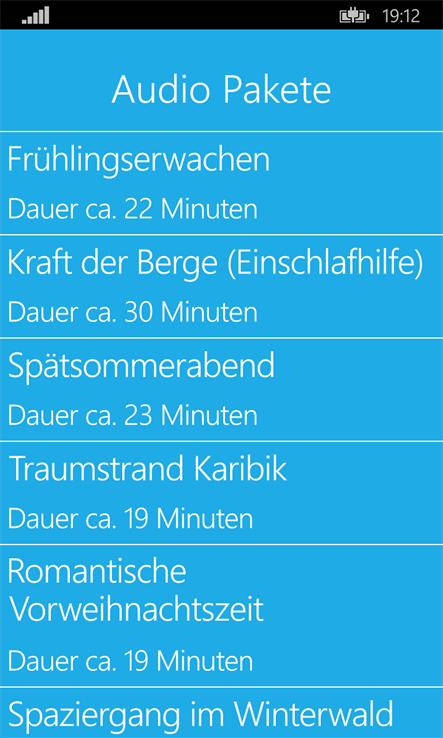Select Spaziergang im Winterwald
The image size is (443, 738).
click(x=221, y=713)
